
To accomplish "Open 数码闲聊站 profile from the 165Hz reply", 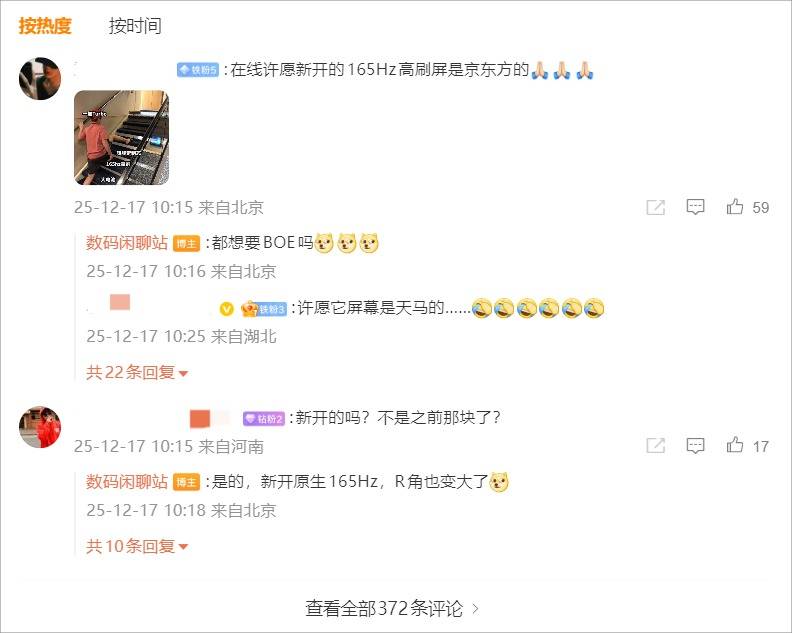I will pyautogui.click(x=127, y=482).
